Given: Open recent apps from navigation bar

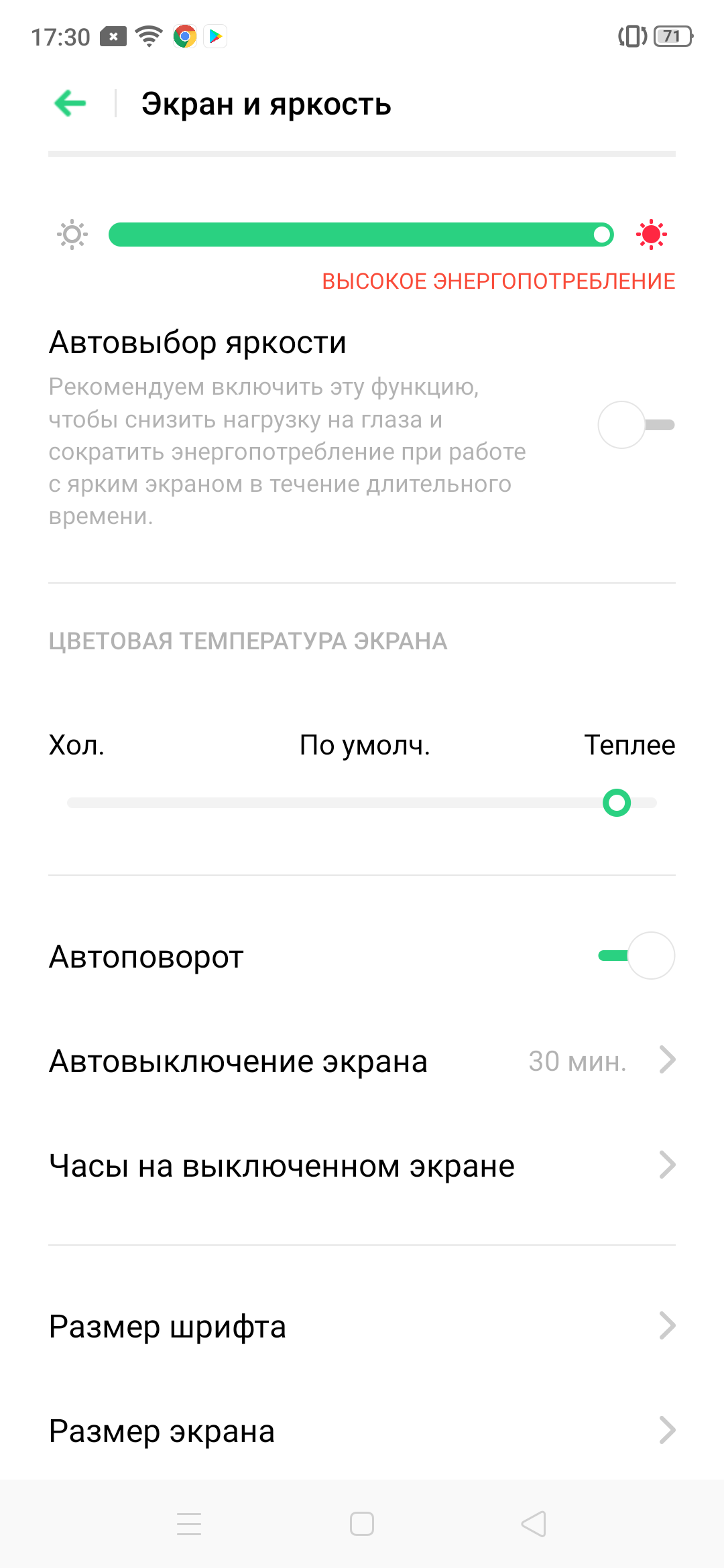Looking at the screenshot, I should [189, 1524].
